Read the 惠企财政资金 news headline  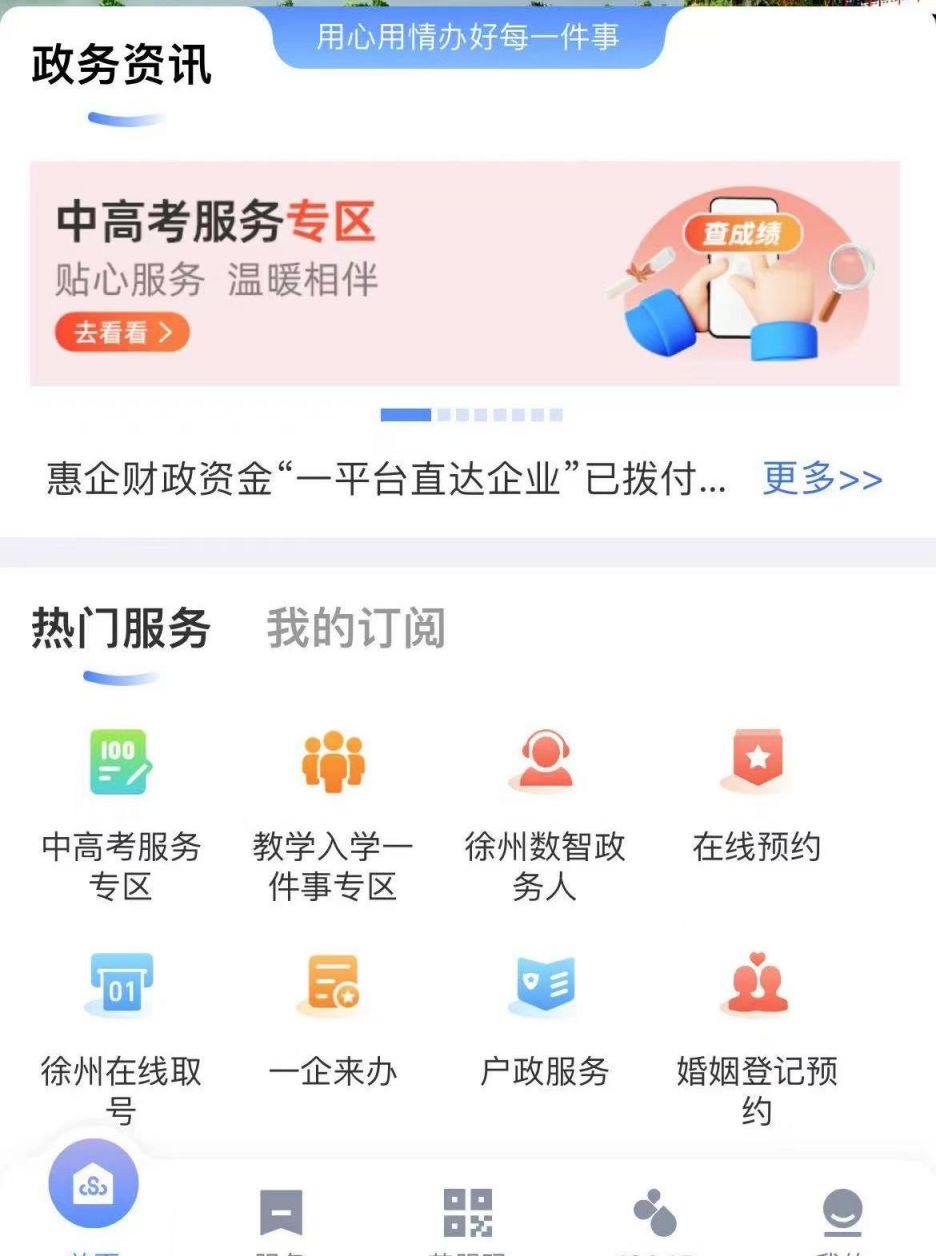[385, 480]
